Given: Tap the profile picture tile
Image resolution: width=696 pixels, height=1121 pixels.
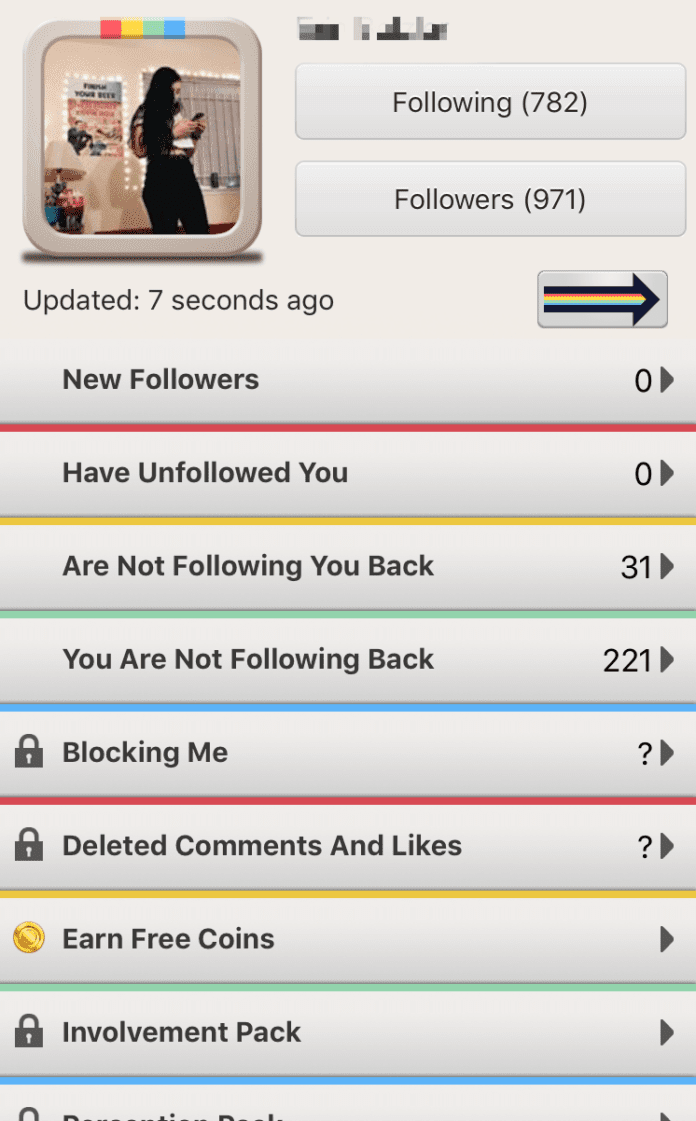Looking at the screenshot, I should [142, 137].
